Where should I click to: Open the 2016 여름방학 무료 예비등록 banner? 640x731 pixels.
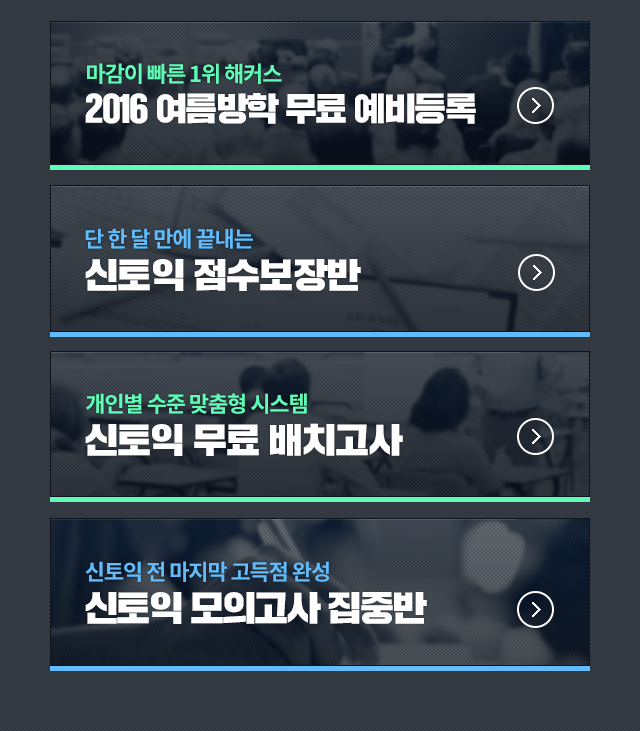(319, 96)
